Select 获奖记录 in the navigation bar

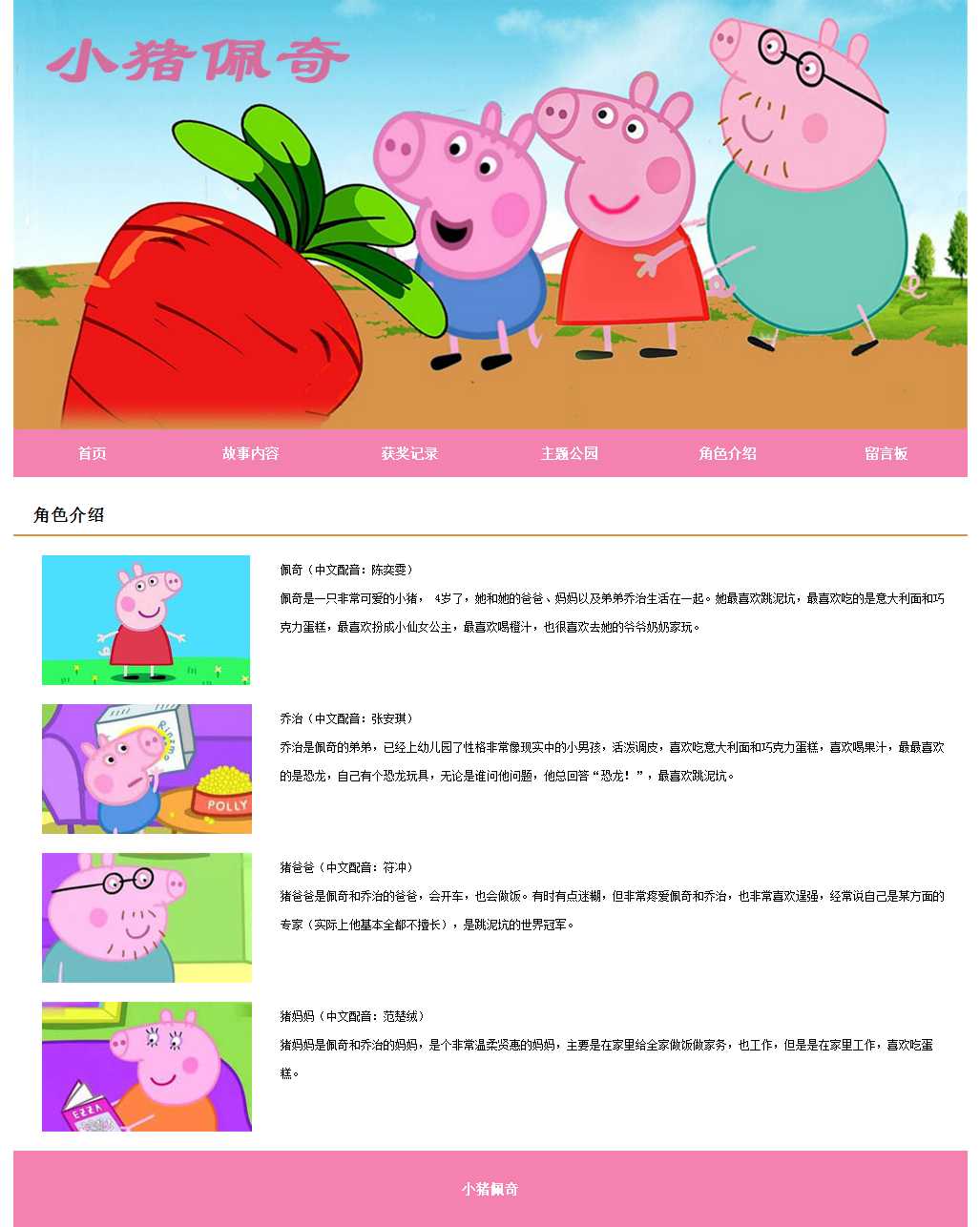[x=410, y=453]
